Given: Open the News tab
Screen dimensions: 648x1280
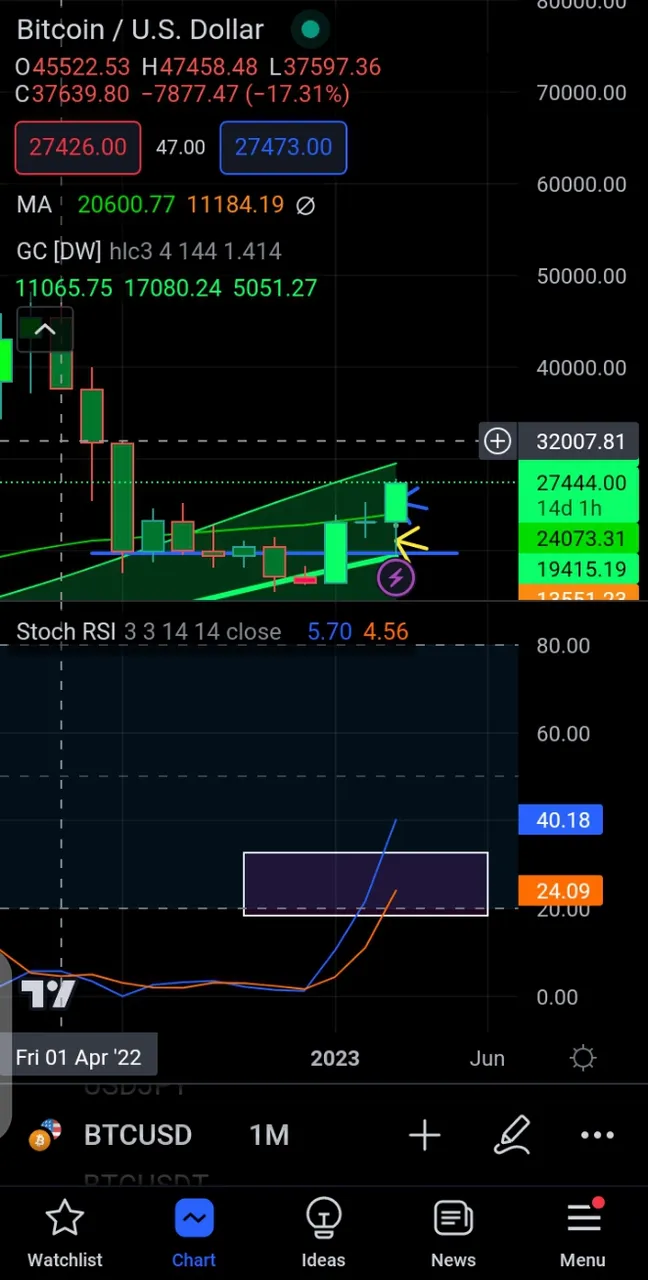Looking at the screenshot, I should 453,1233.
